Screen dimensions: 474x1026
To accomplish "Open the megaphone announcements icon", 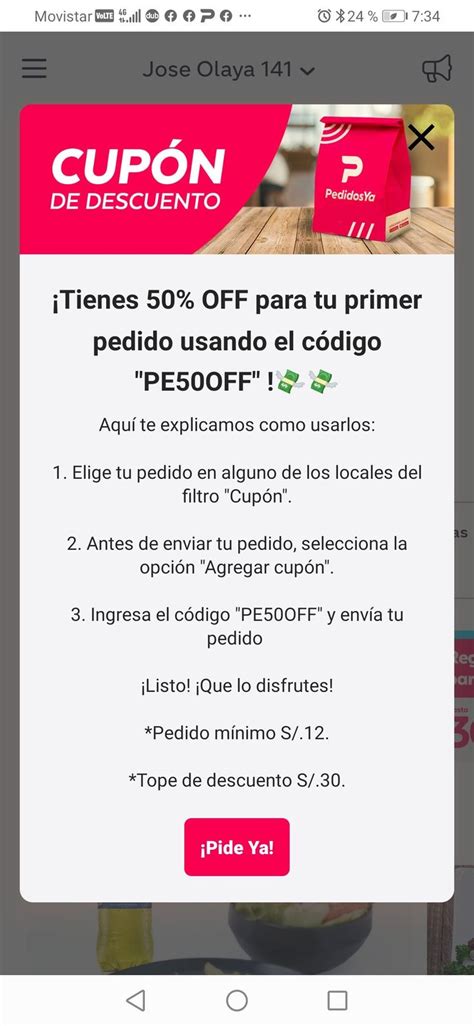I will [x=437, y=68].
